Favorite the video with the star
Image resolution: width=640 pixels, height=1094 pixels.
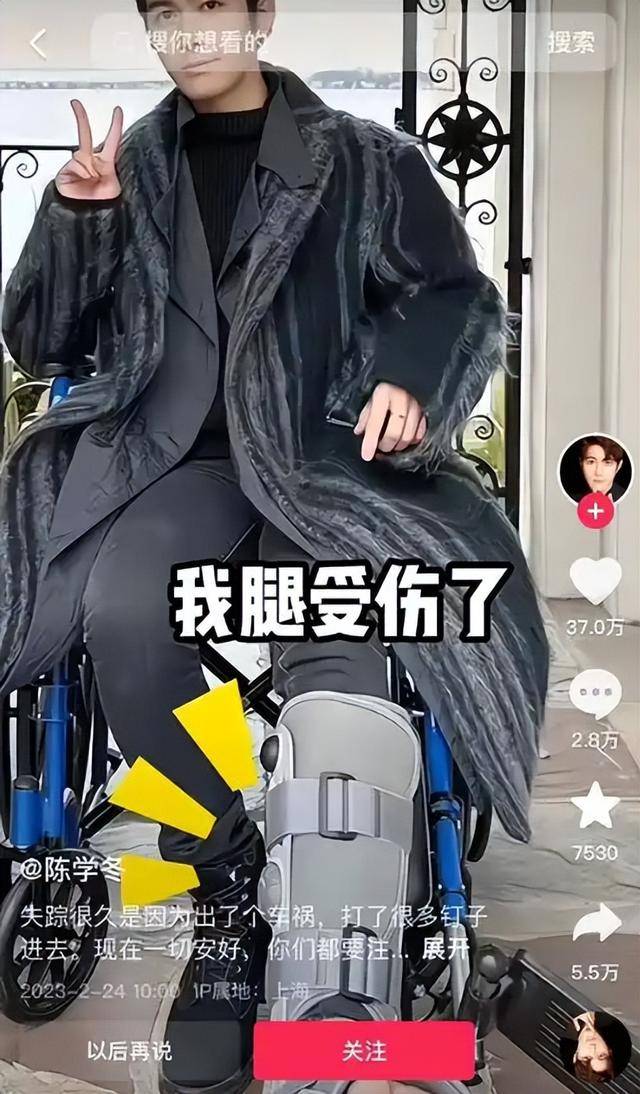tap(595, 805)
